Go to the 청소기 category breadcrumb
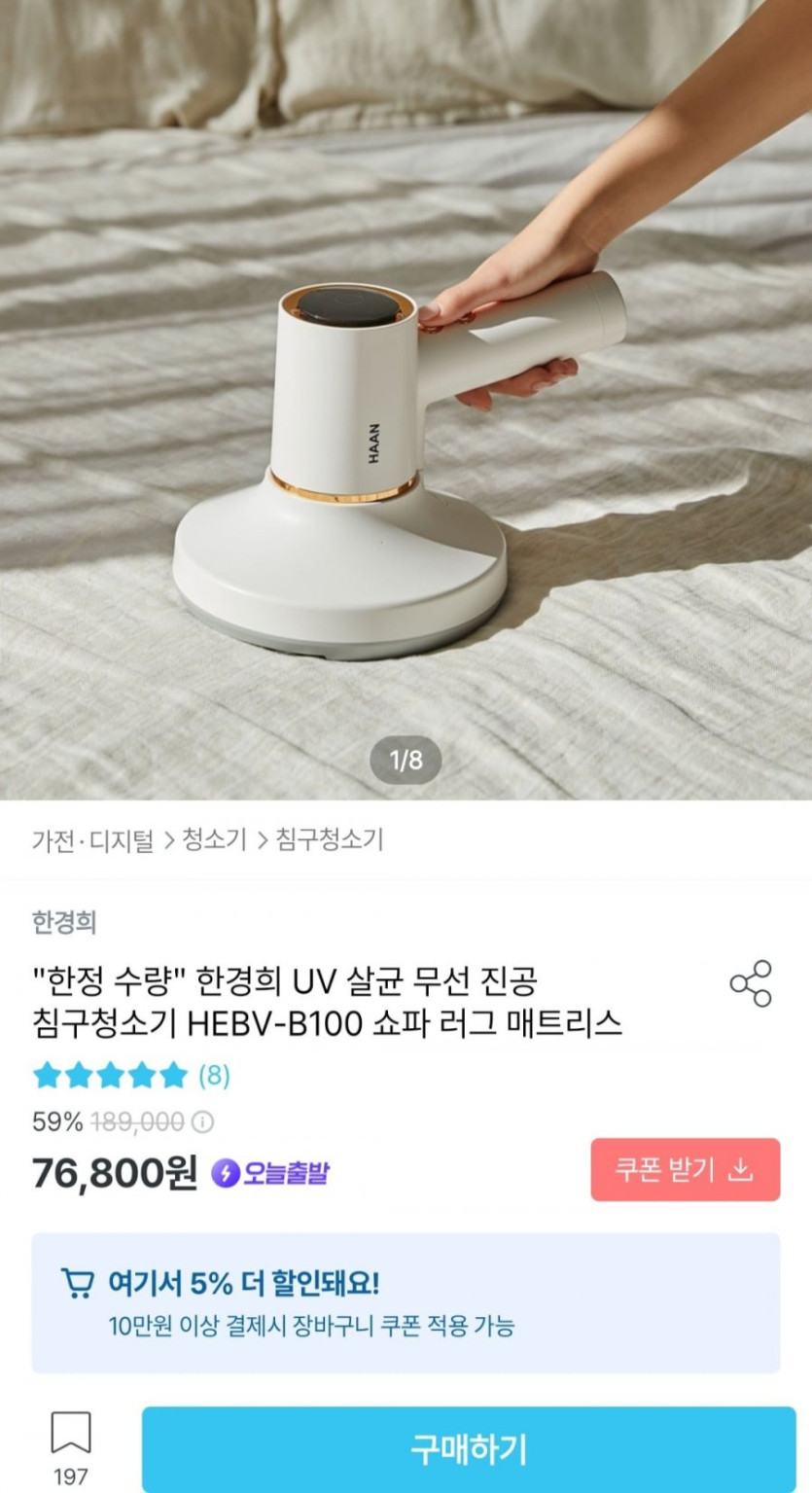 pyautogui.click(x=214, y=839)
